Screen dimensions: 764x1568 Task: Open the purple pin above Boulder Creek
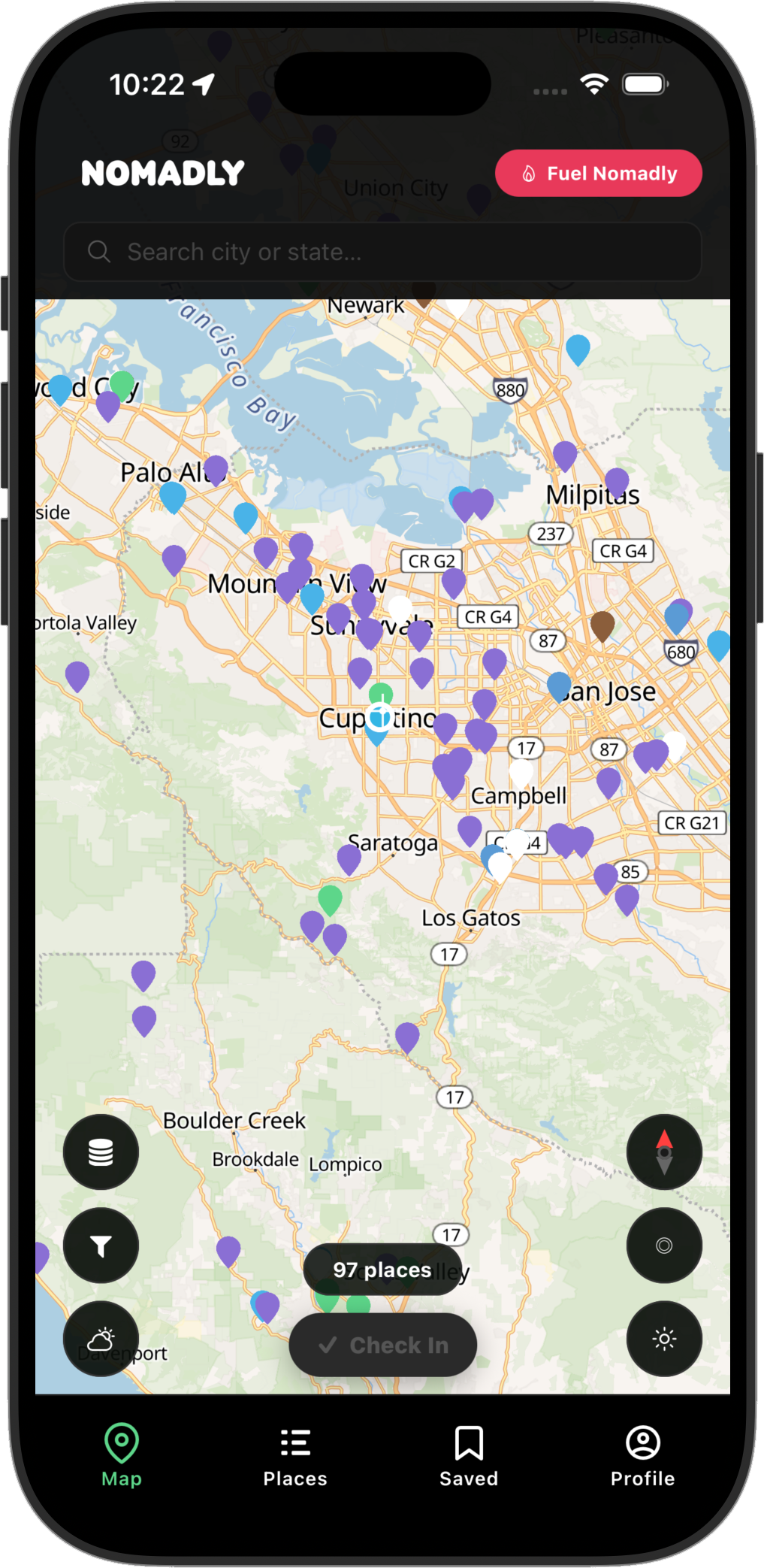[x=143, y=1019]
